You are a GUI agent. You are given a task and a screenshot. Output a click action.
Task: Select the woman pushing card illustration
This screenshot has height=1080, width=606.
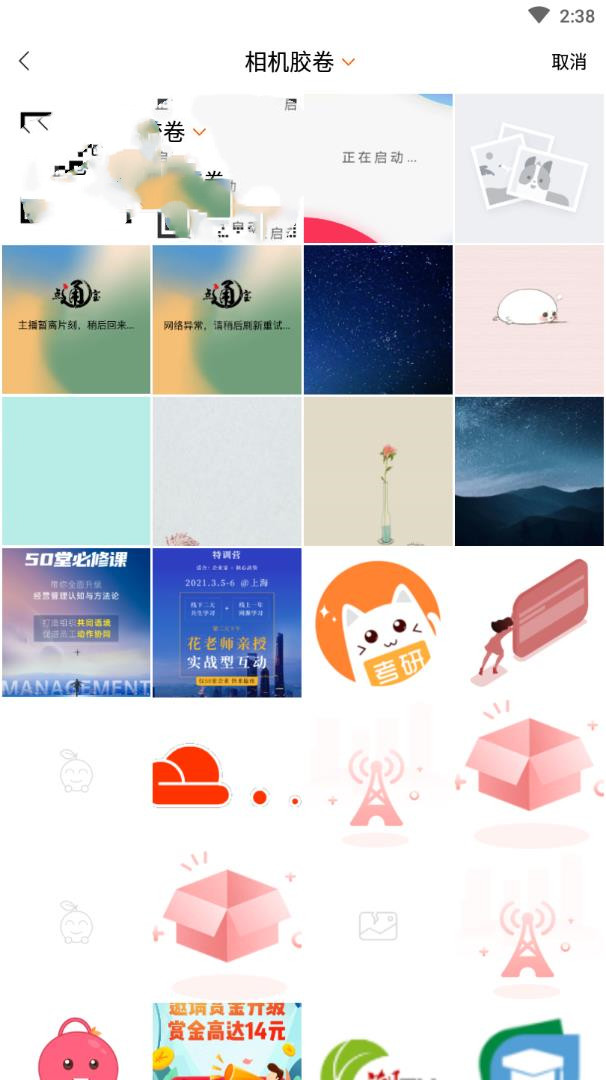[529, 622]
